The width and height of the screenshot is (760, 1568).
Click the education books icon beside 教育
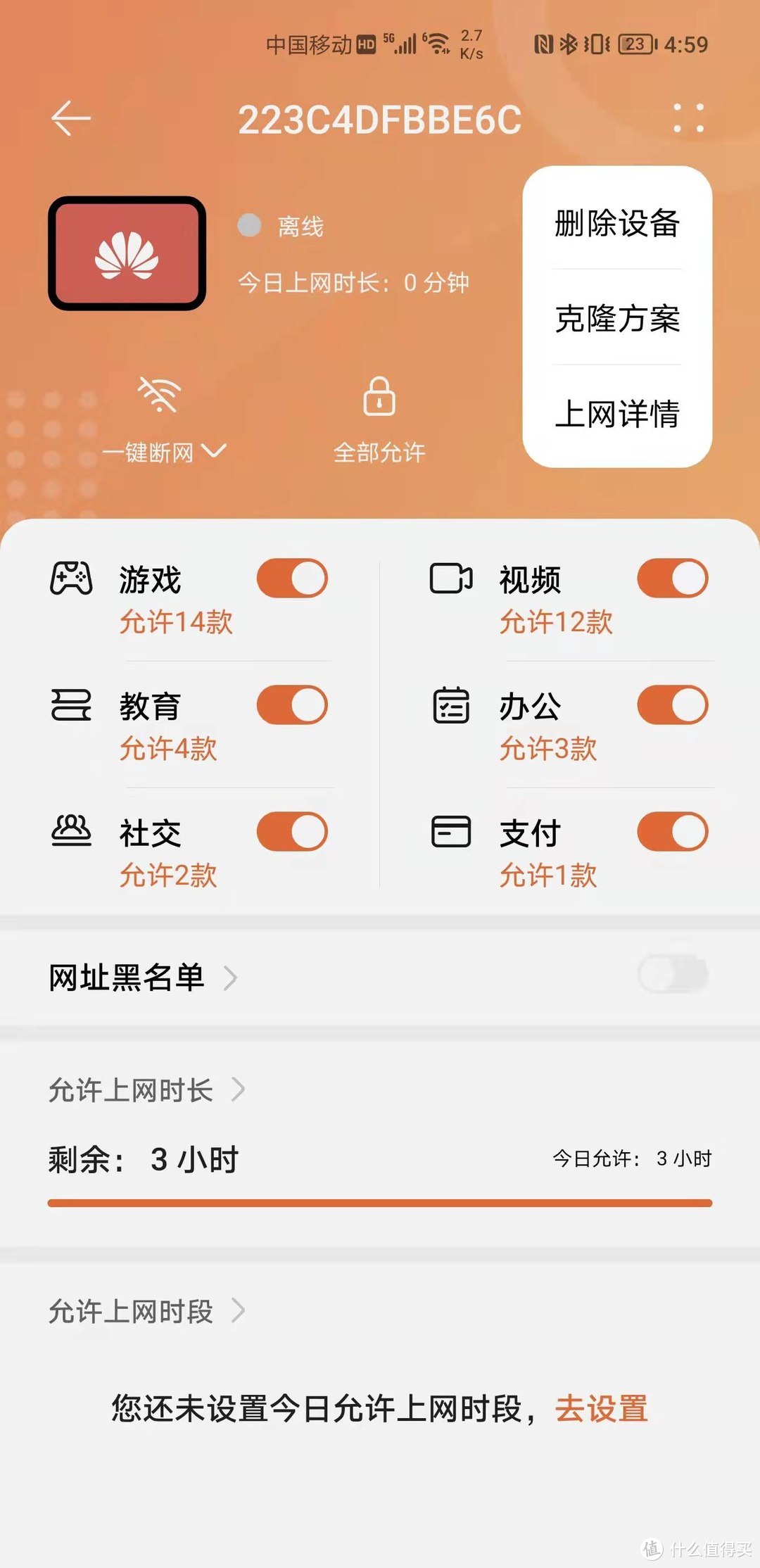tap(72, 706)
